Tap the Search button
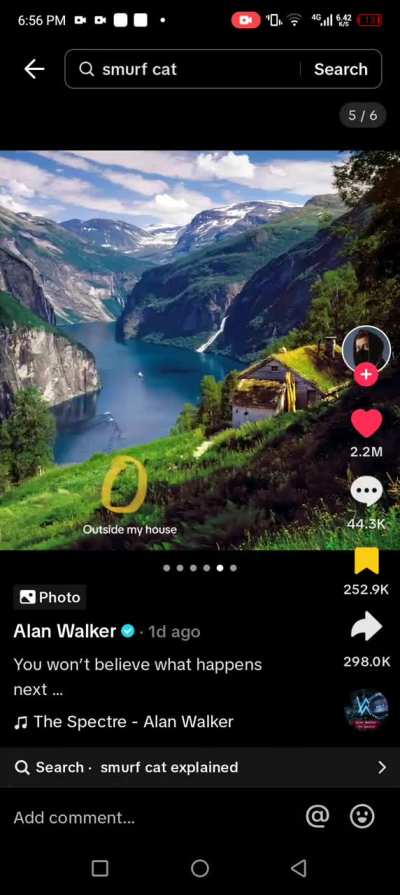 (x=341, y=69)
